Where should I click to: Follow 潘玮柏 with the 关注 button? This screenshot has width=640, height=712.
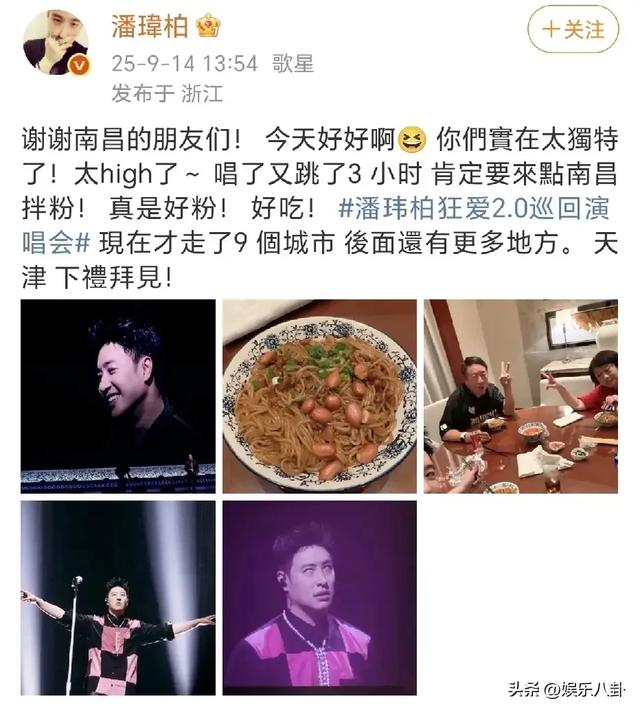click(x=573, y=30)
